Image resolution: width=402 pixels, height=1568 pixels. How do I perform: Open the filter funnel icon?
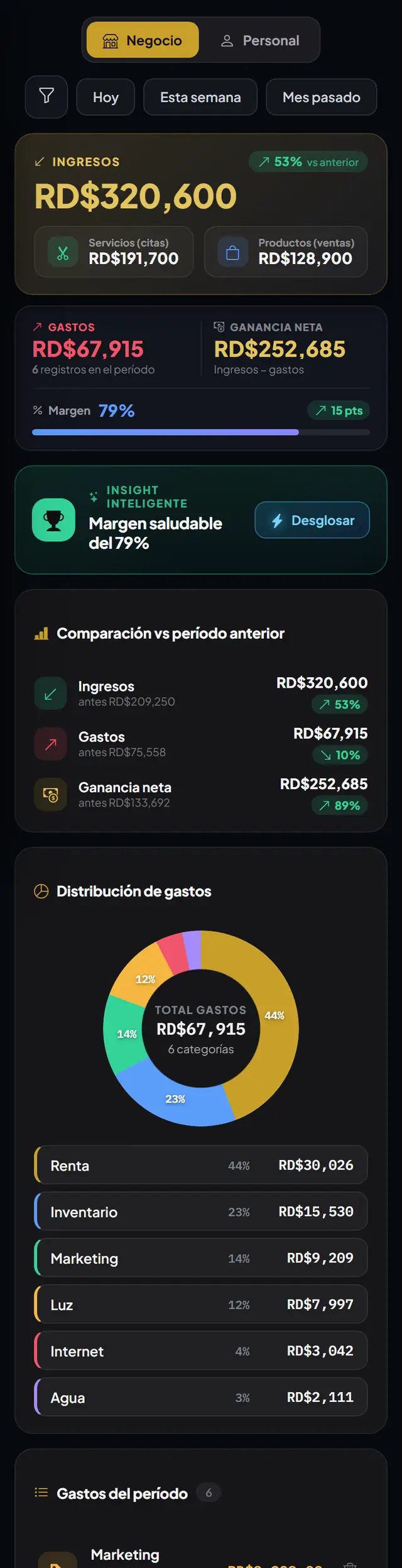[46, 97]
